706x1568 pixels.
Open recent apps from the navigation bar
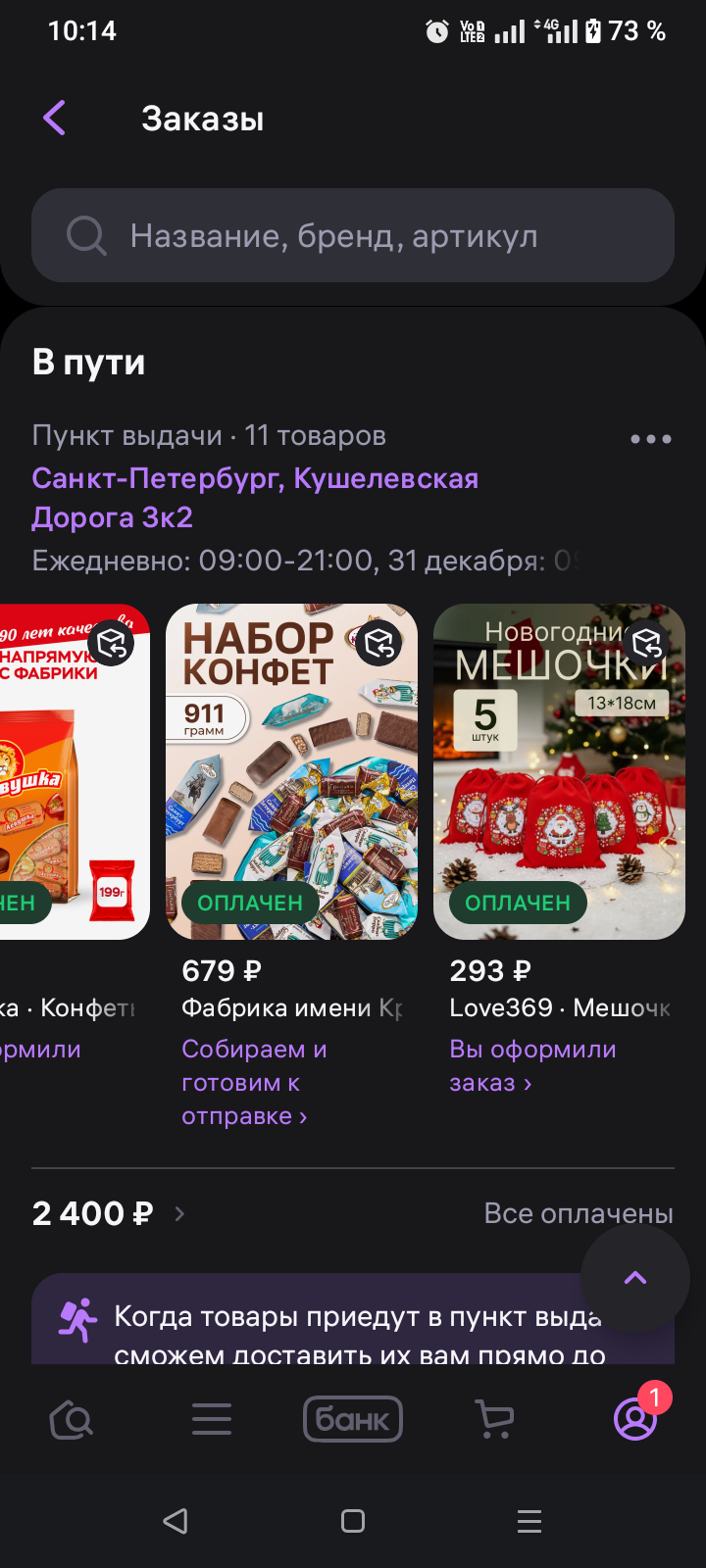tap(529, 1521)
